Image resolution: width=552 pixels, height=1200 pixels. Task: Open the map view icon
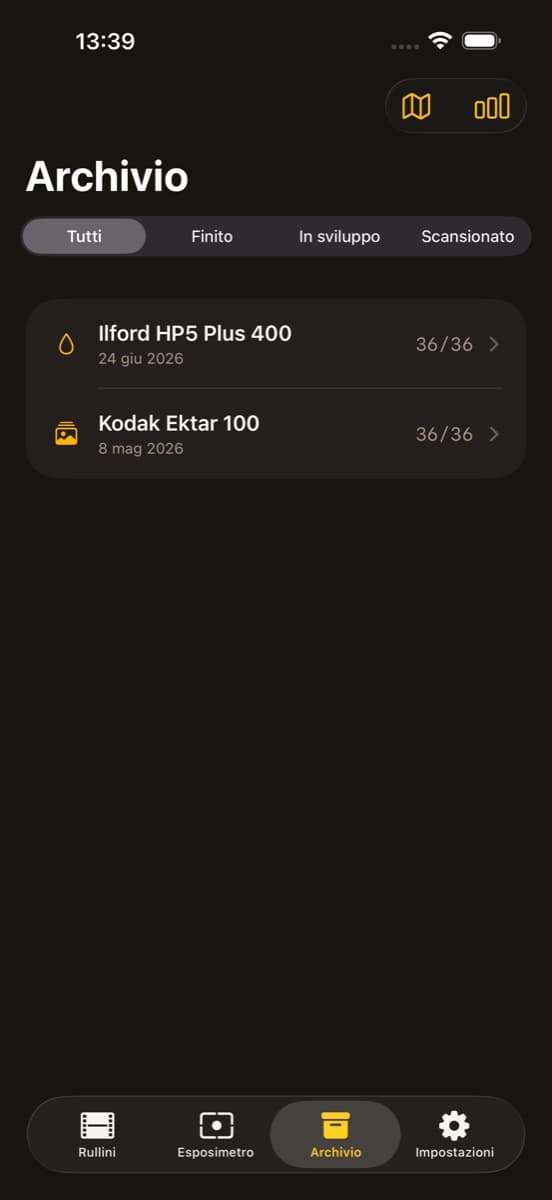point(416,106)
